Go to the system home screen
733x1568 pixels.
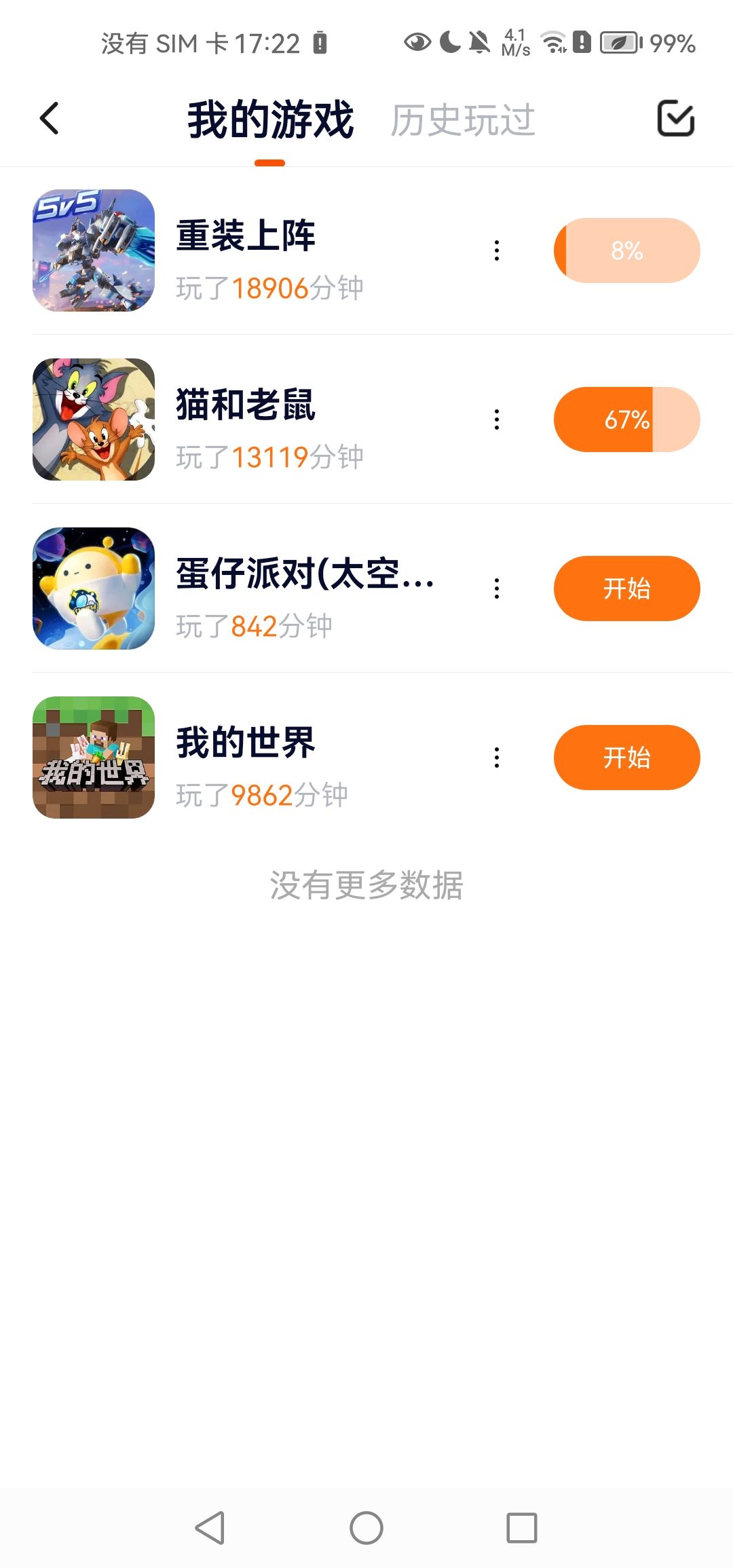coord(366,1528)
